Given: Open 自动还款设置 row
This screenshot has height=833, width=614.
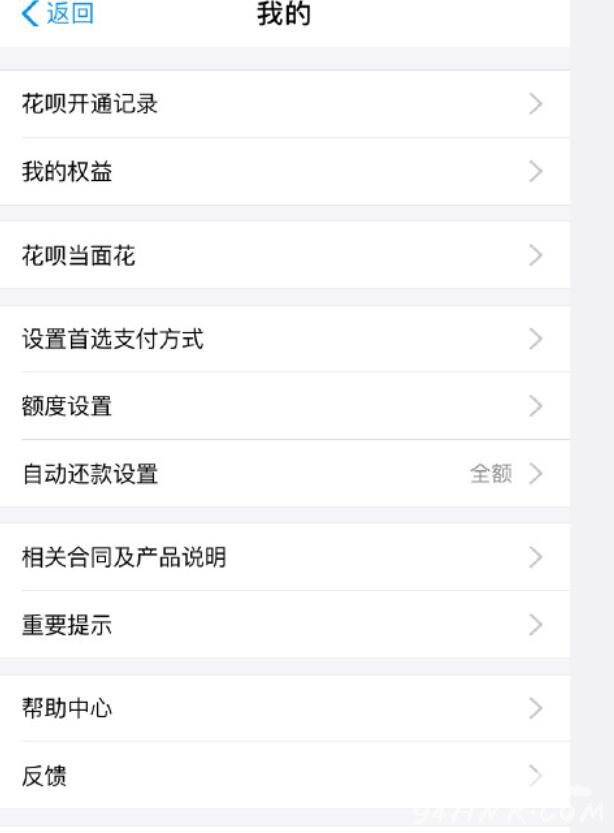Looking at the screenshot, I should [285, 474].
